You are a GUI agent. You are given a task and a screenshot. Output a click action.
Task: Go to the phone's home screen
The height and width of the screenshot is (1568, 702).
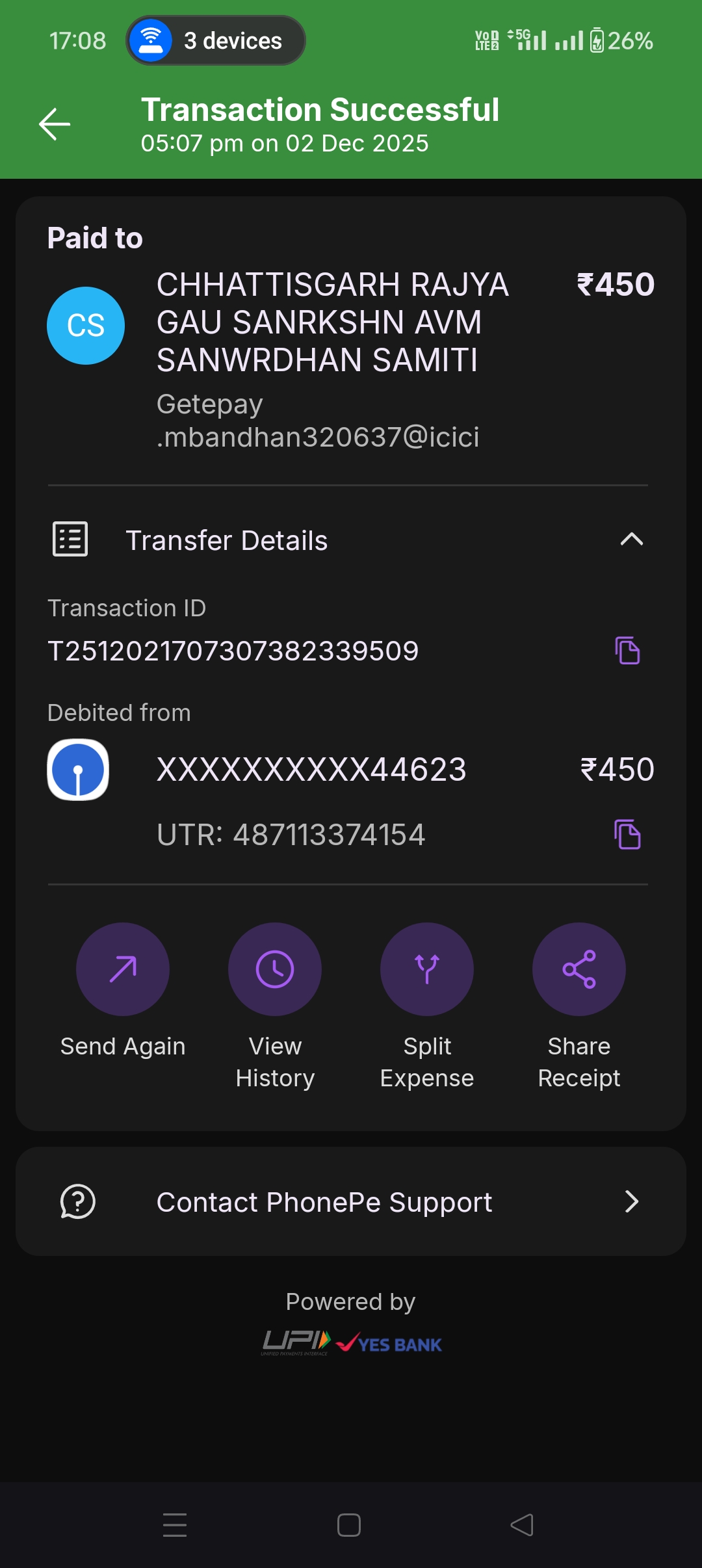point(349,1524)
